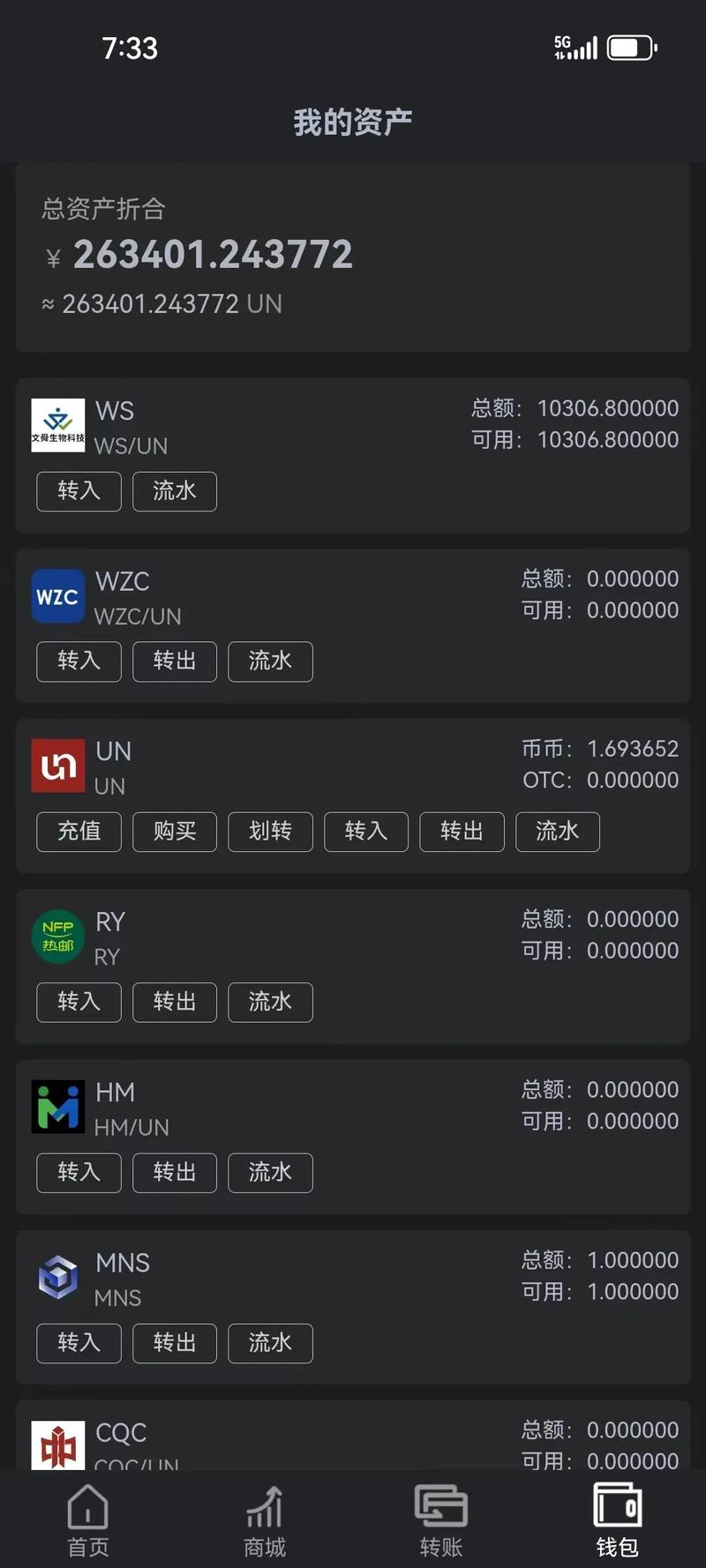Viewport: 706px width, 1568px height.
Task: View 流水 records for UN
Action: point(558,832)
